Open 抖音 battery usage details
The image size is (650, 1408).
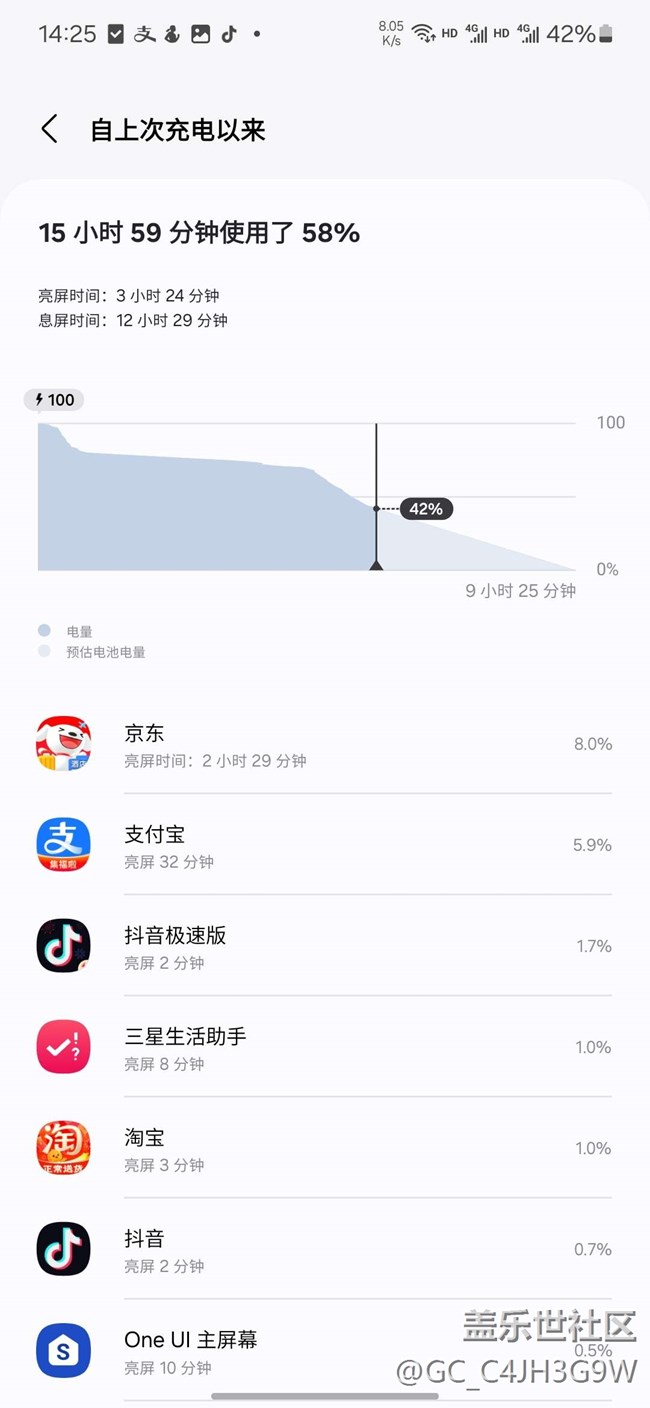coord(323,1250)
